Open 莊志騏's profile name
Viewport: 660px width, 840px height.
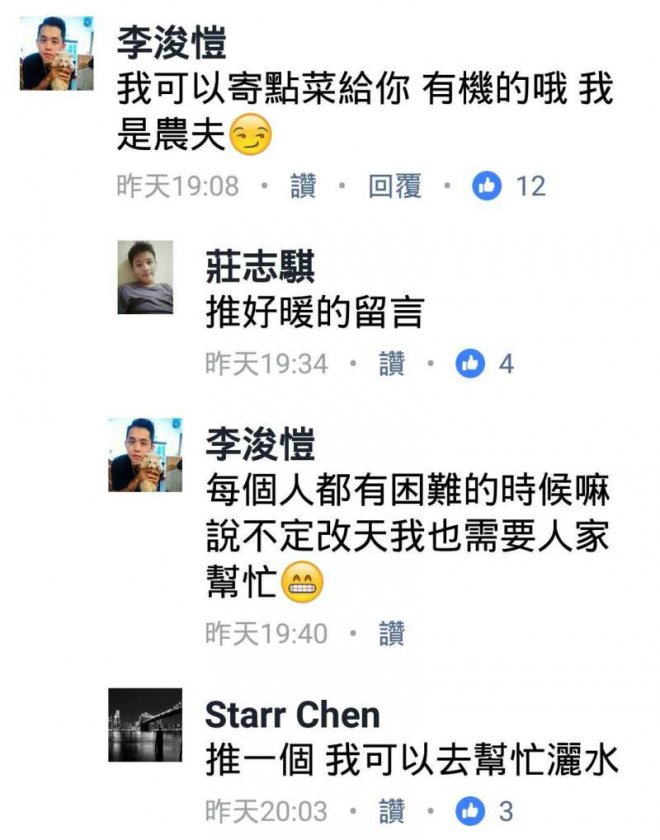point(260,268)
